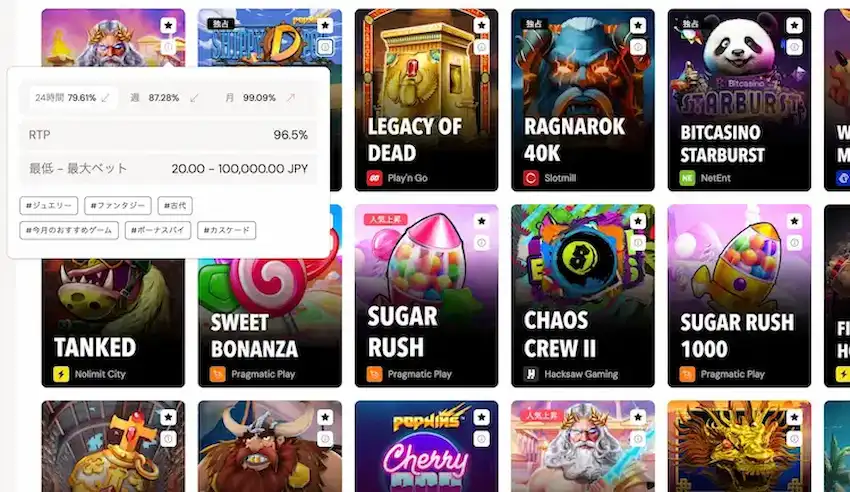Image resolution: width=850 pixels, height=492 pixels.
Task: Favorite Sugar Rush 1000 with star
Action: click(x=794, y=221)
